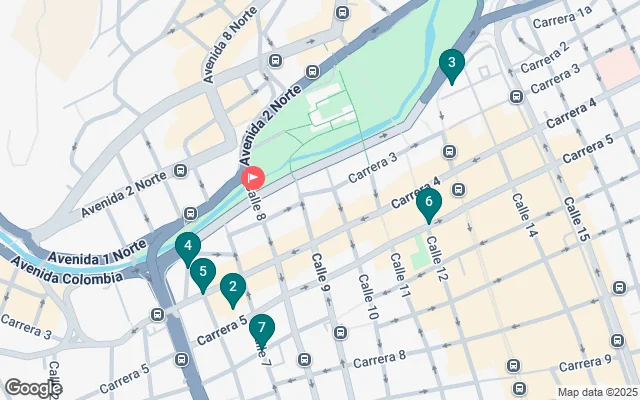Select map pin number 5

click(x=203, y=273)
